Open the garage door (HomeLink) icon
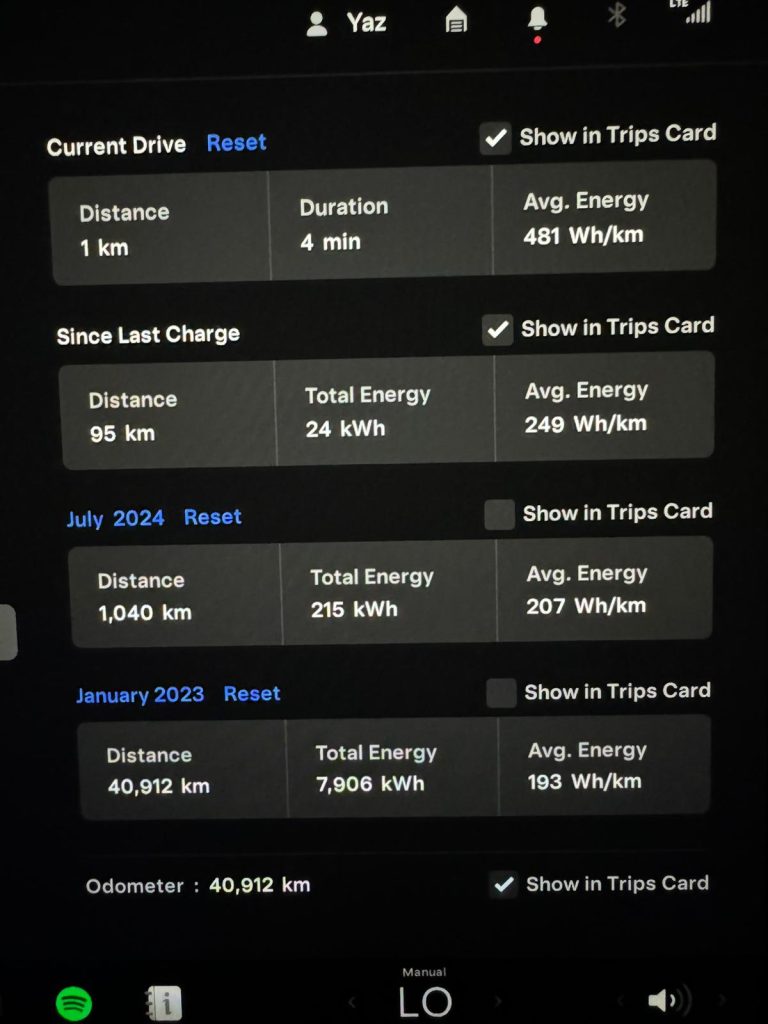Screen dimensions: 768x1024 (x=456, y=20)
